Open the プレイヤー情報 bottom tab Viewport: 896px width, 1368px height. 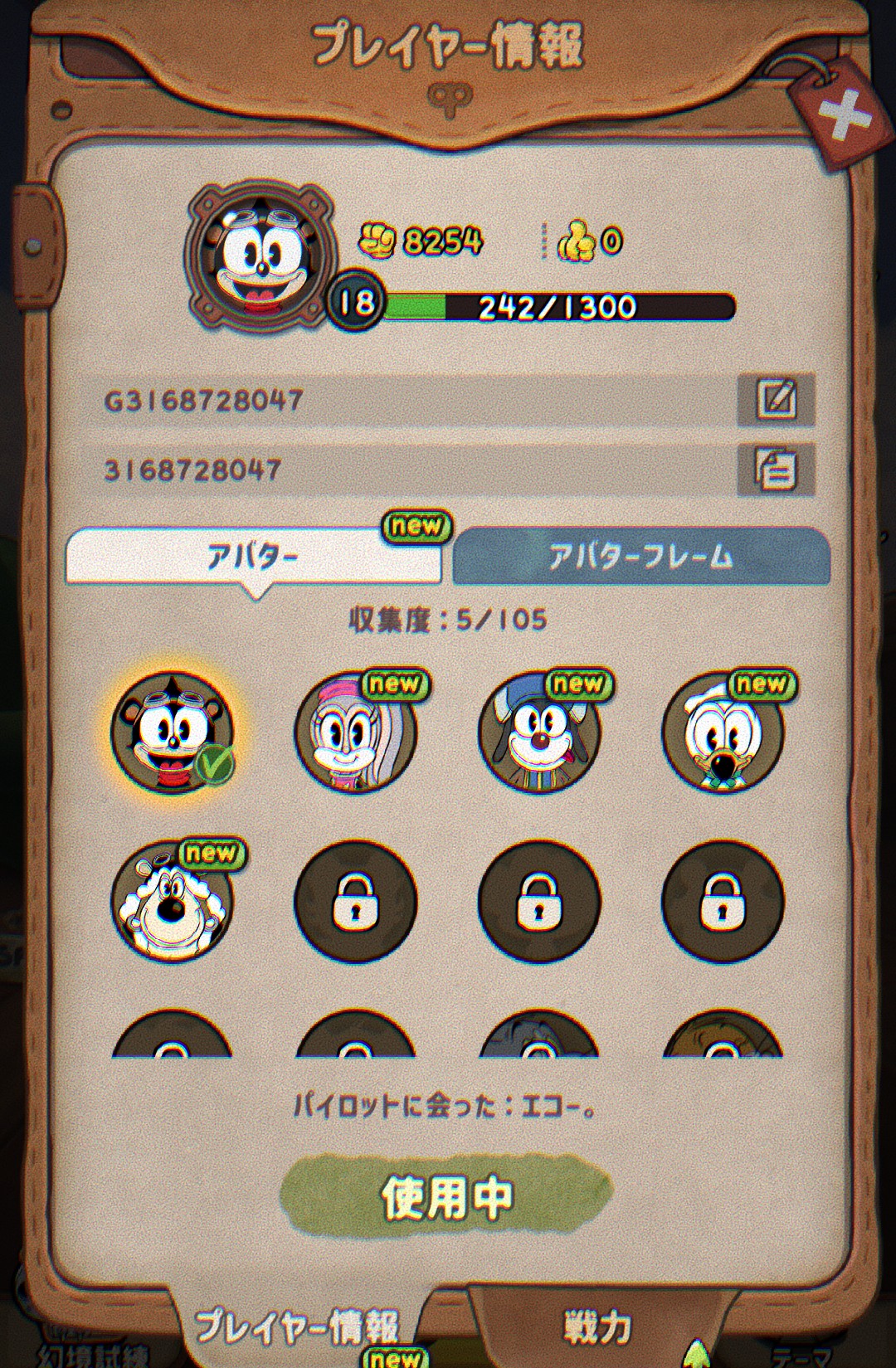[x=296, y=1327]
